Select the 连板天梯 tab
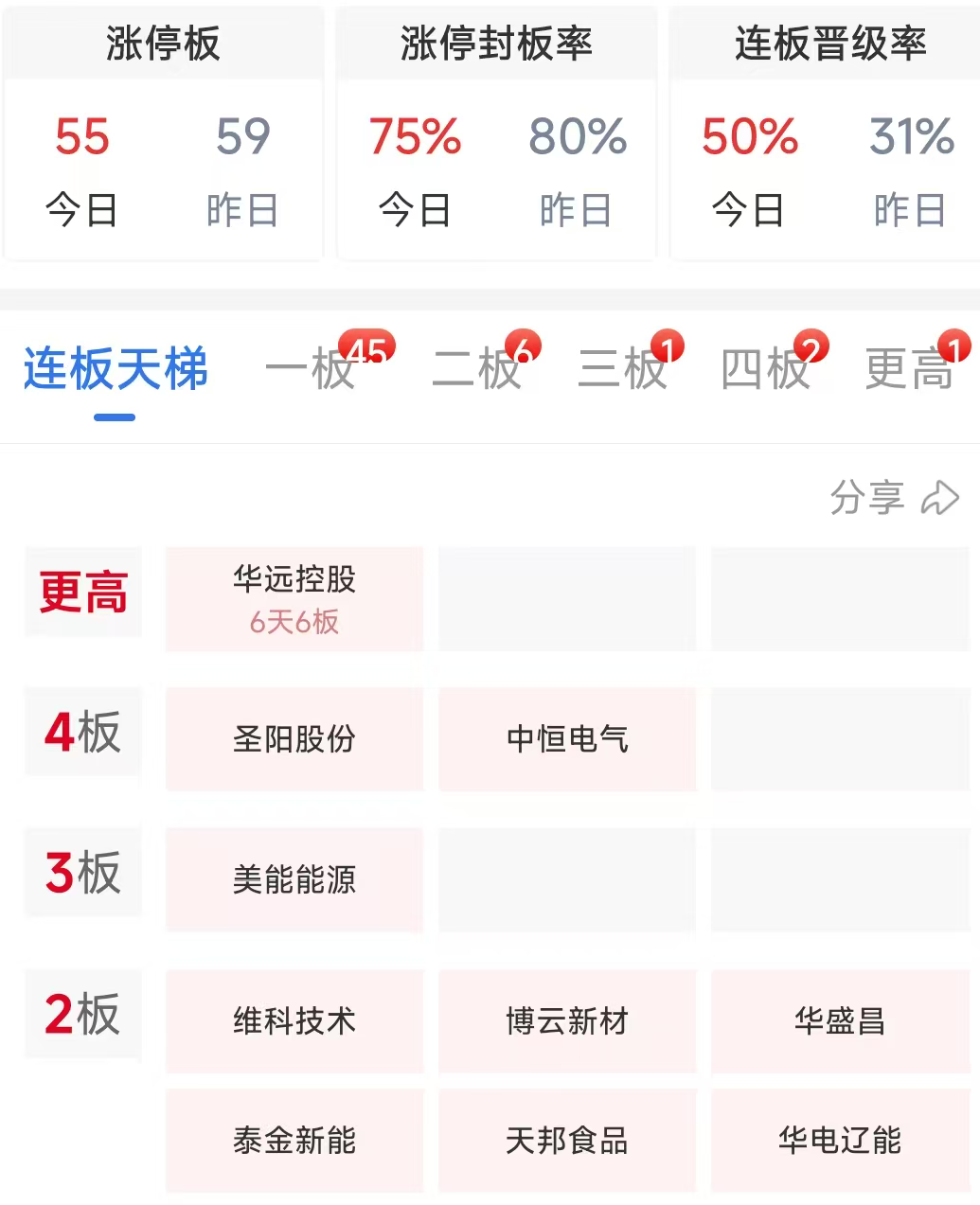This screenshot has height=1205, width=980. point(116,368)
